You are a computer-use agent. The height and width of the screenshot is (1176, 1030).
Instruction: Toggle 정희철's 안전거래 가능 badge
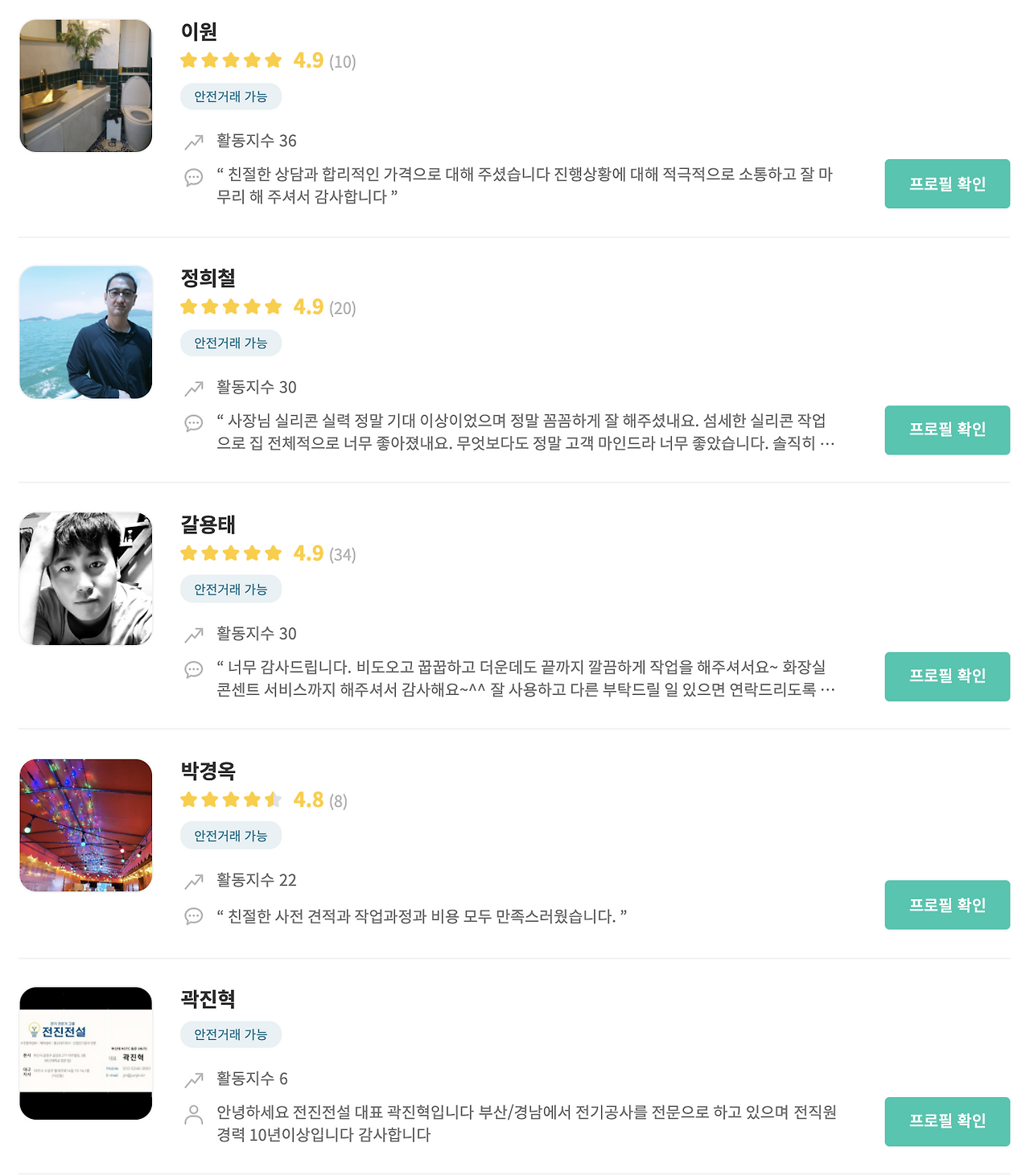[x=231, y=343]
